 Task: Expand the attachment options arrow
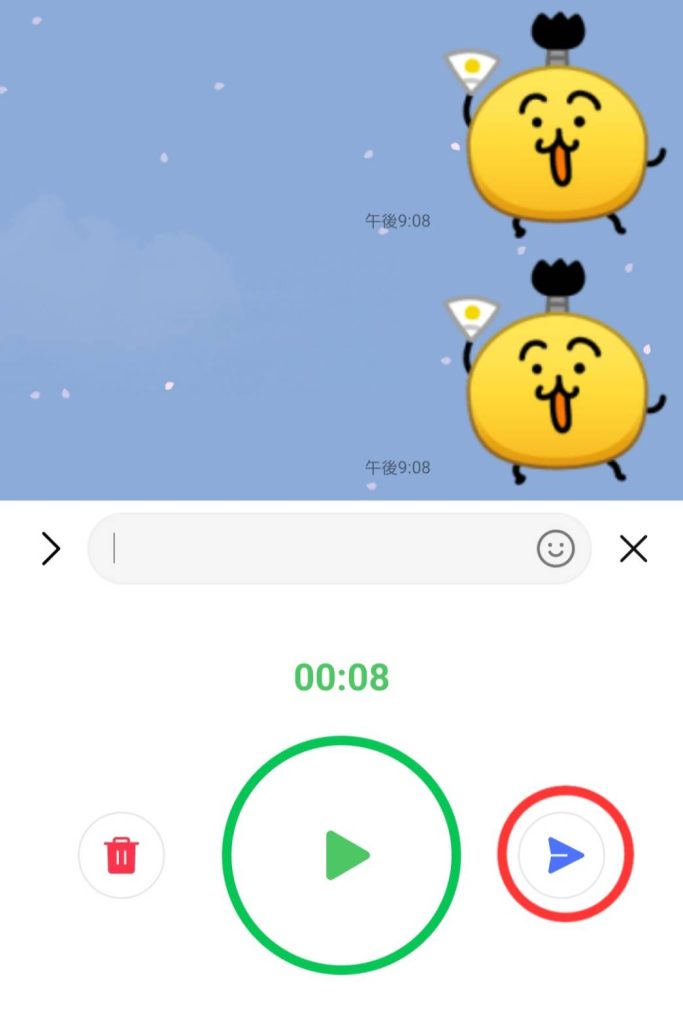pyautogui.click(x=50, y=548)
